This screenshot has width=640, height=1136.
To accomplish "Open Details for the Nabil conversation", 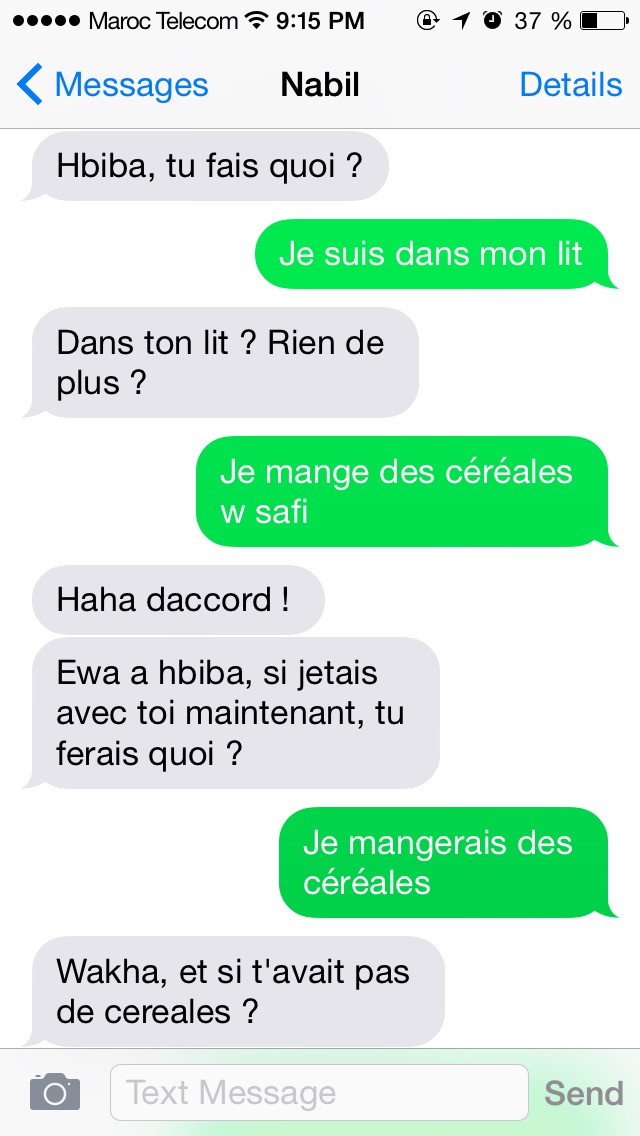I will [570, 86].
